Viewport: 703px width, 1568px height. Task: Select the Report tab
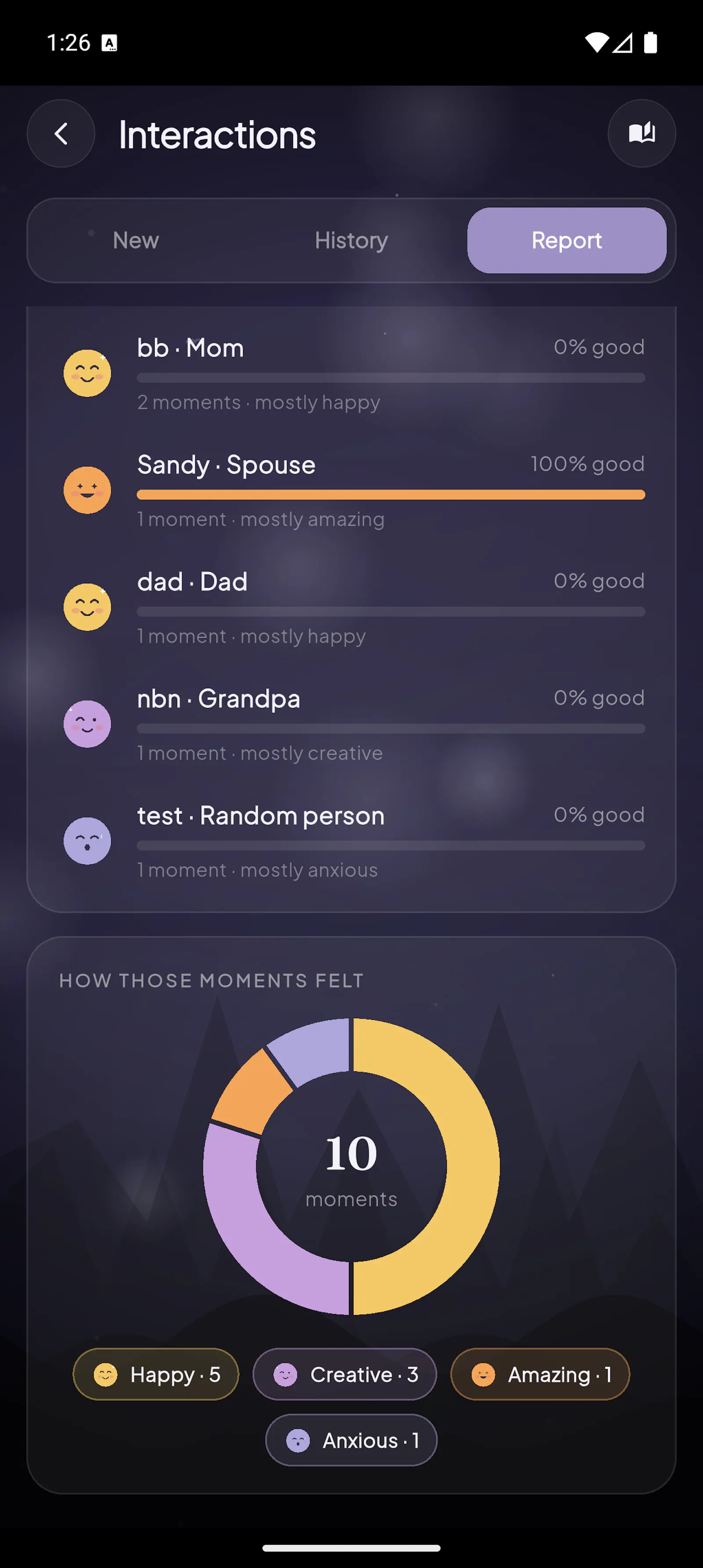(567, 240)
